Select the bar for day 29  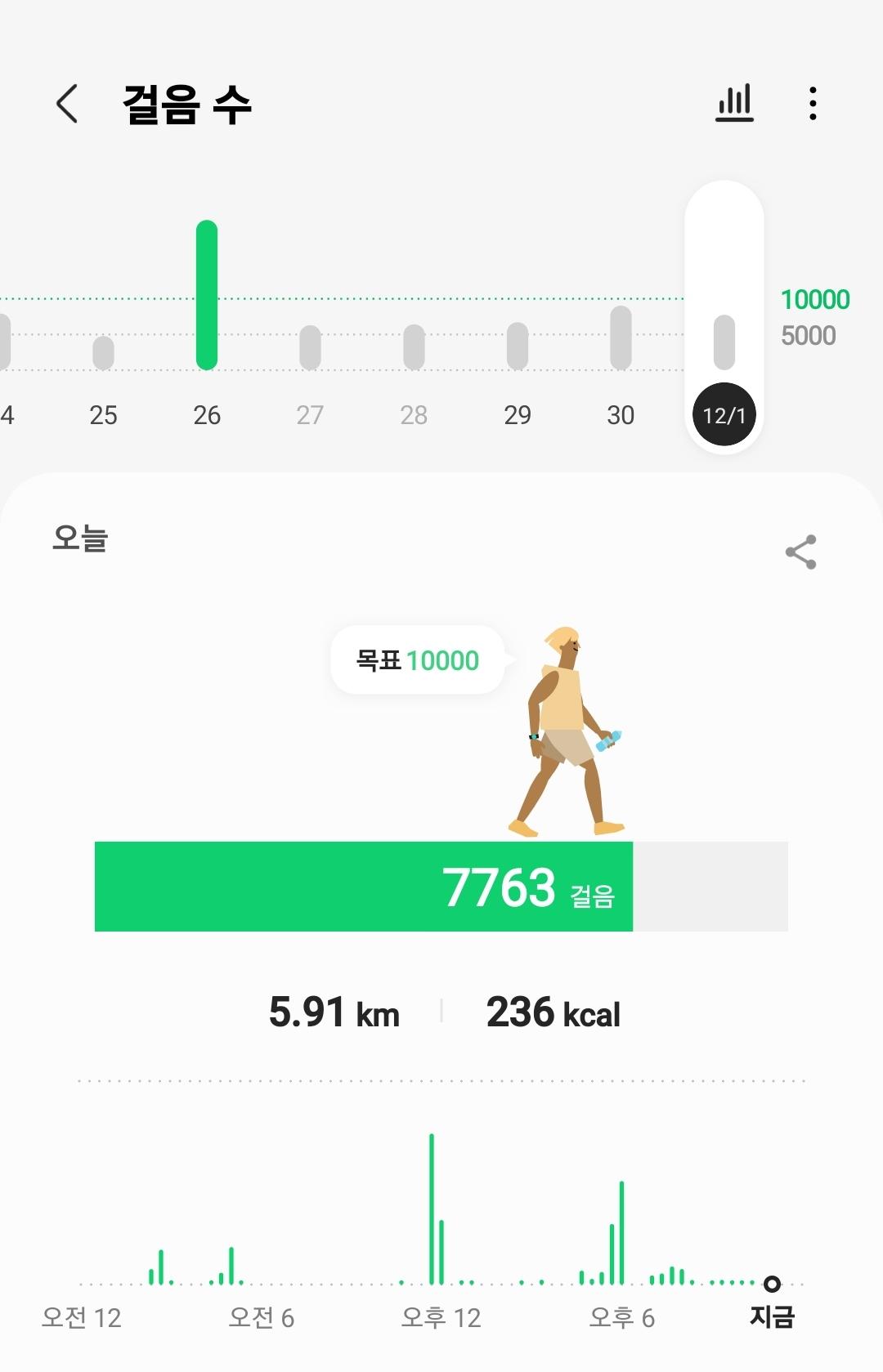click(x=518, y=346)
